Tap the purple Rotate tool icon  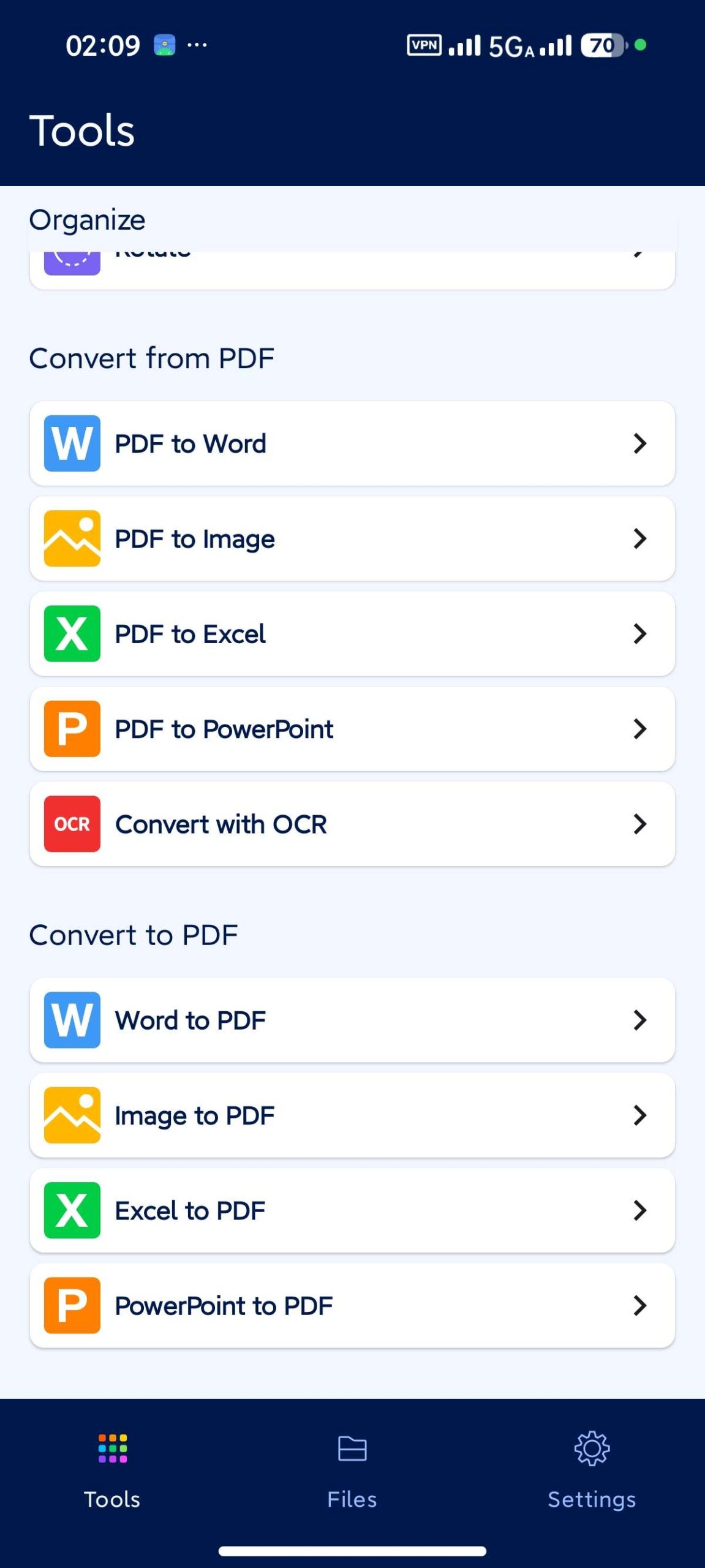pyautogui.click(x=71, y=260)
